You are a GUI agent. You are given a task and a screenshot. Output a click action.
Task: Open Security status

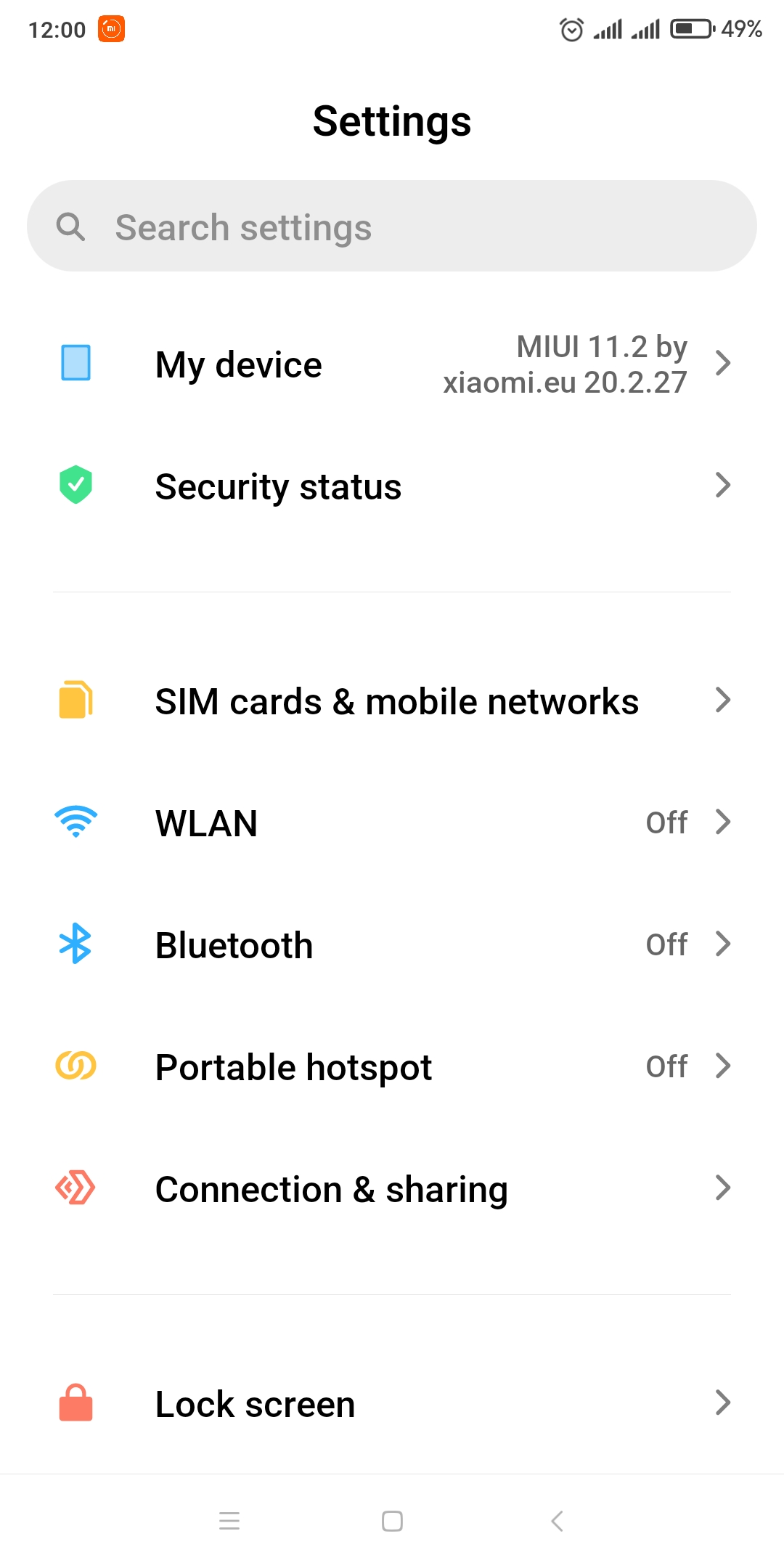[x=392, y=486]
